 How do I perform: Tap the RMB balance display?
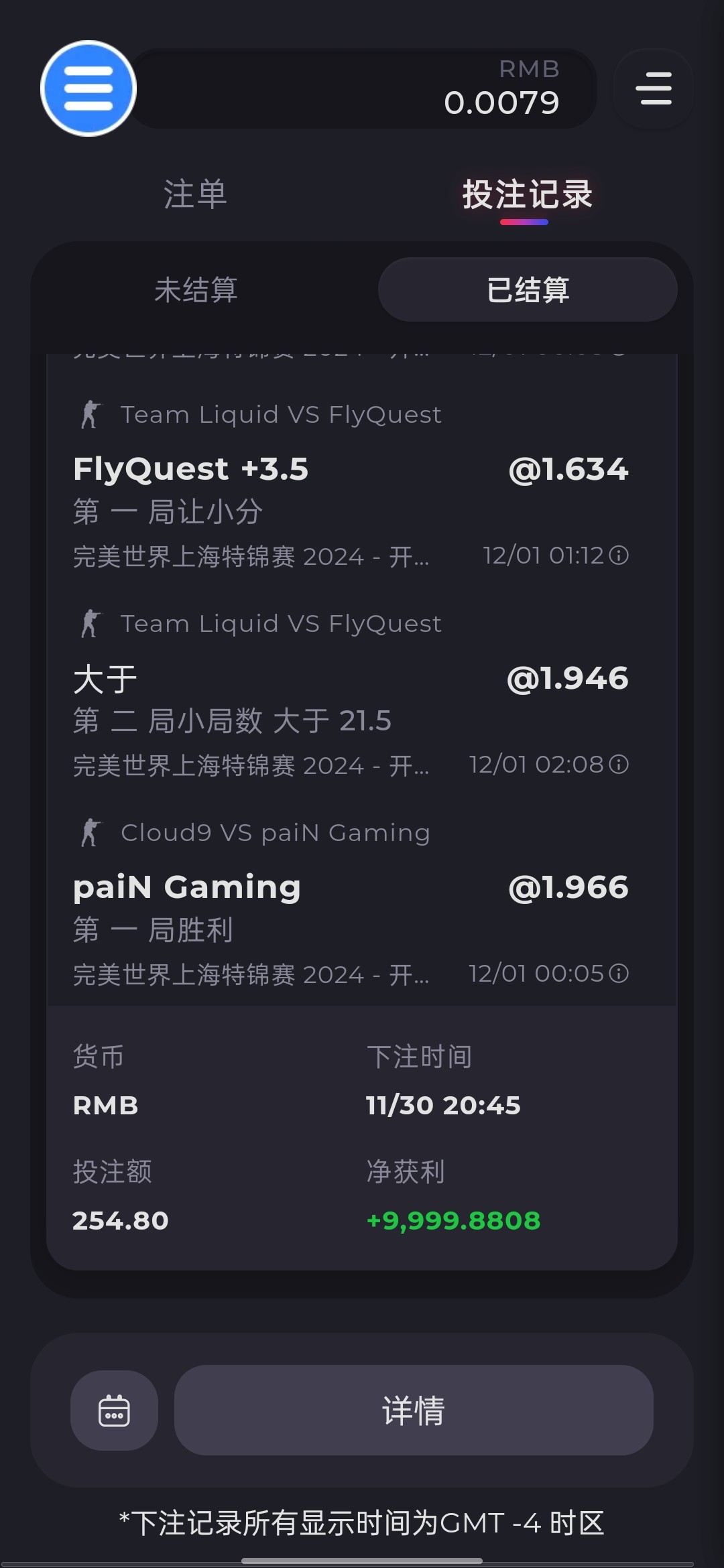tap(362, 88)
